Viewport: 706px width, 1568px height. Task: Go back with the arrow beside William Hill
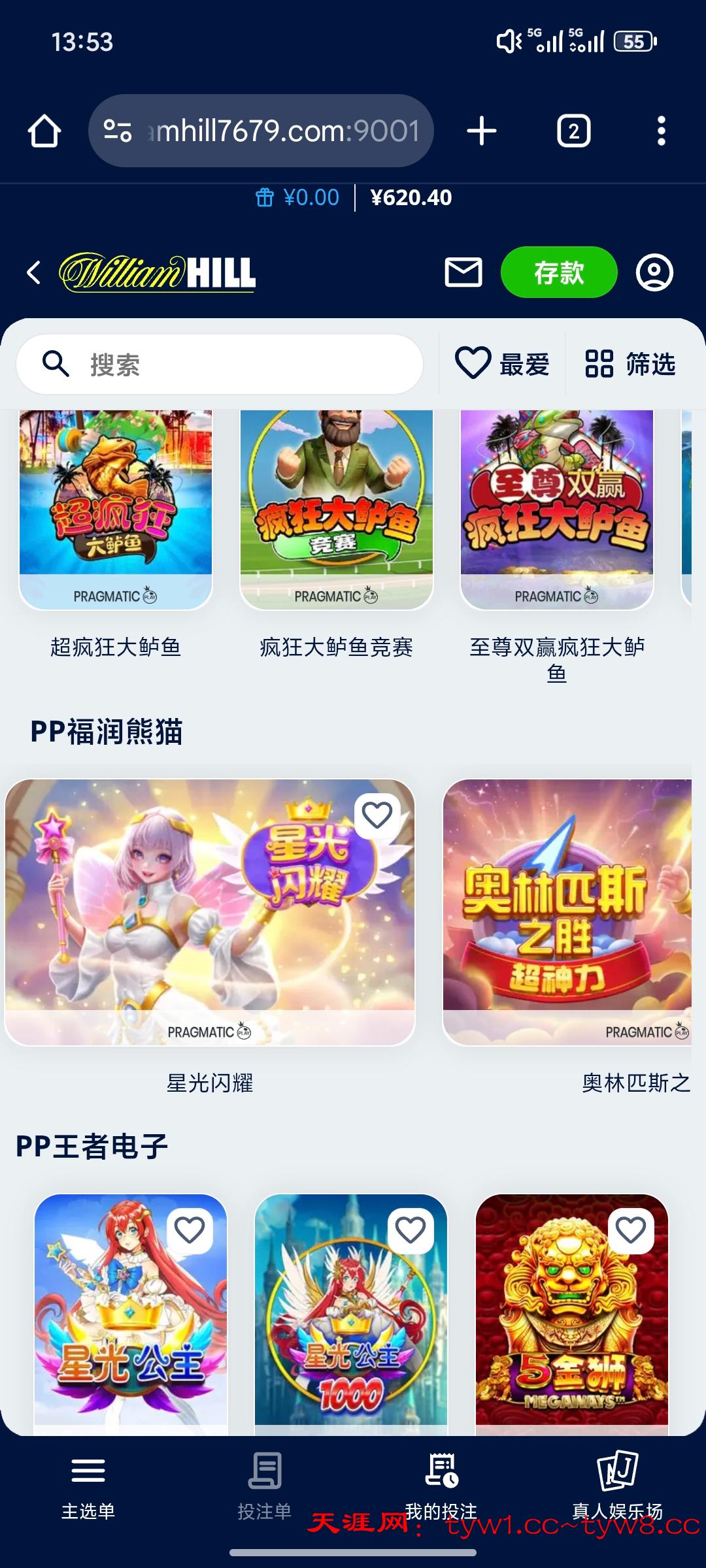(34, 272)
